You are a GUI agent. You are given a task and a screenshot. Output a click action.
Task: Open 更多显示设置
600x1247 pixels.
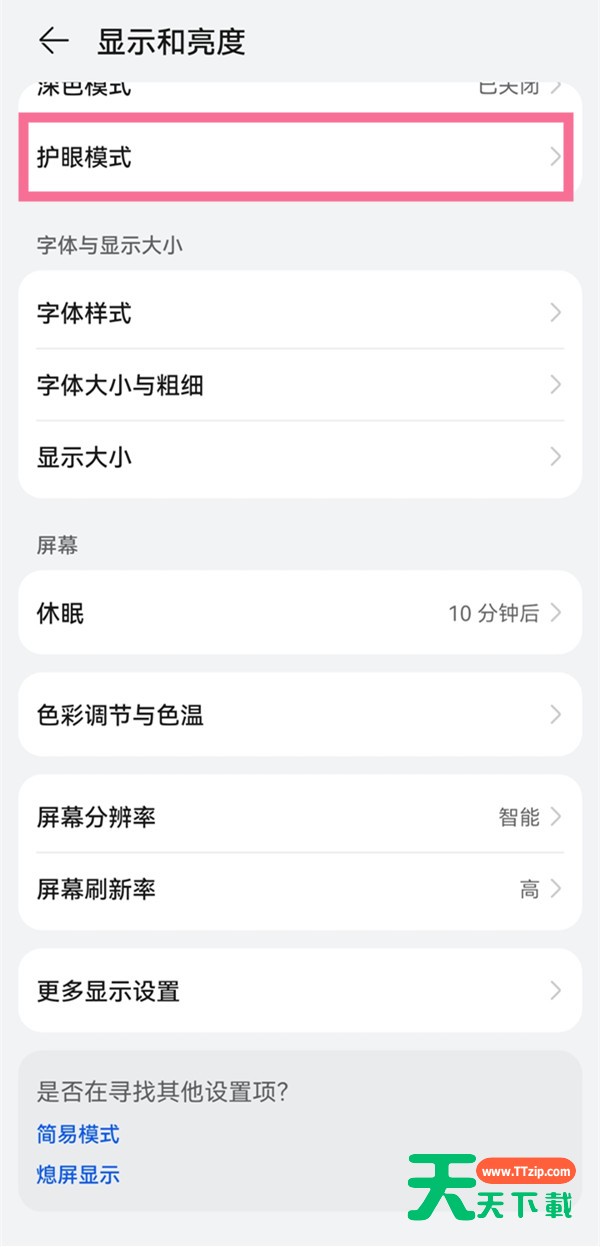click(299, 991)
